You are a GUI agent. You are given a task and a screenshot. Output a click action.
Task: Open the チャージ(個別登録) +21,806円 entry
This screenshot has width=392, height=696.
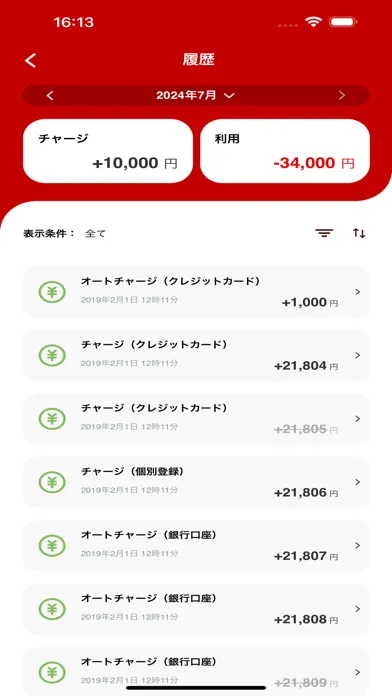point(196,482)
